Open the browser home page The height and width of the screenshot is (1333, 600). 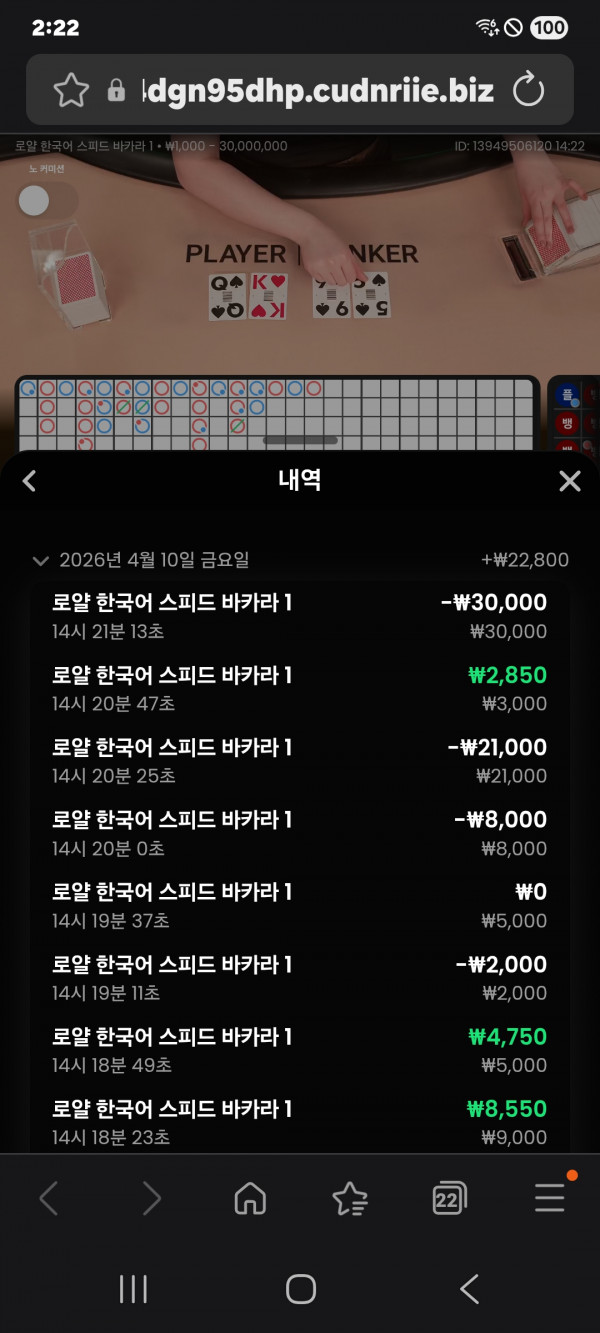pos(250,1197)
